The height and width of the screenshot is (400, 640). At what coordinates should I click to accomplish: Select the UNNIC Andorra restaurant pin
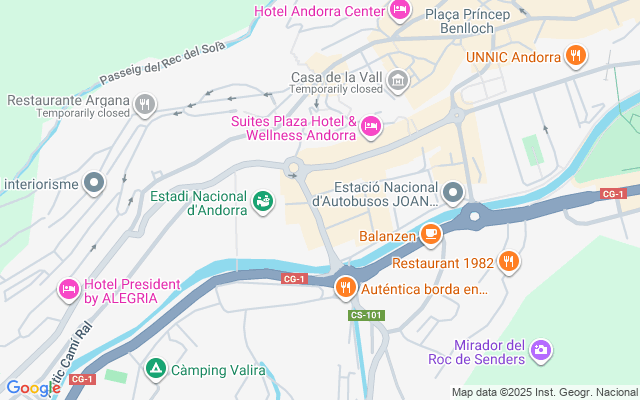(x=575, y=56)
